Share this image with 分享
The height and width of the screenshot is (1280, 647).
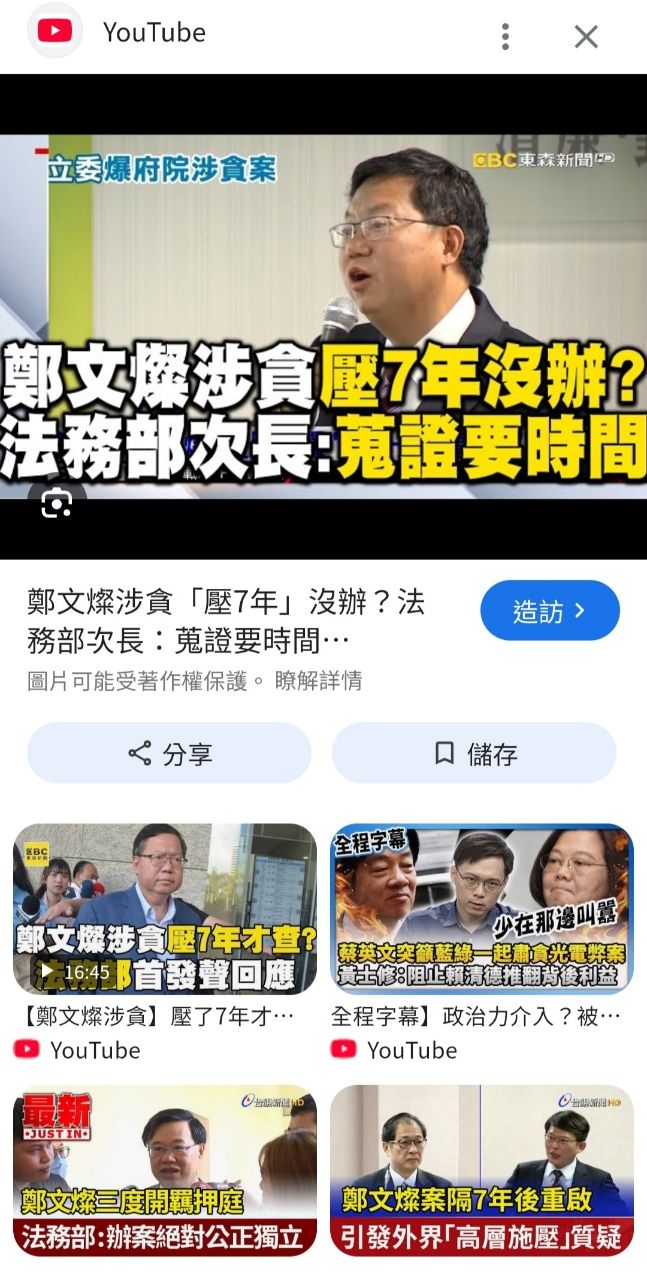[x=169, y=753]
